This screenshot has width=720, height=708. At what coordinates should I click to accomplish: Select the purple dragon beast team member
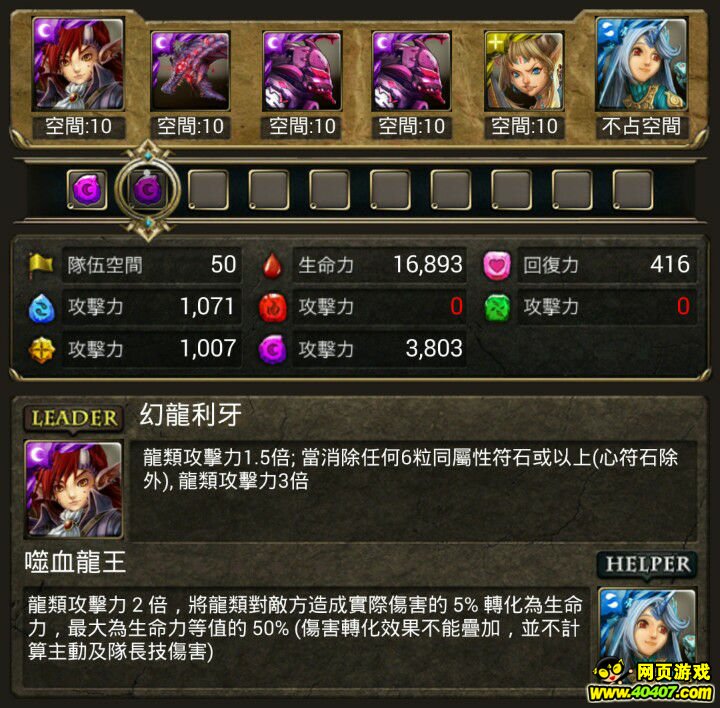coord(190,70)
